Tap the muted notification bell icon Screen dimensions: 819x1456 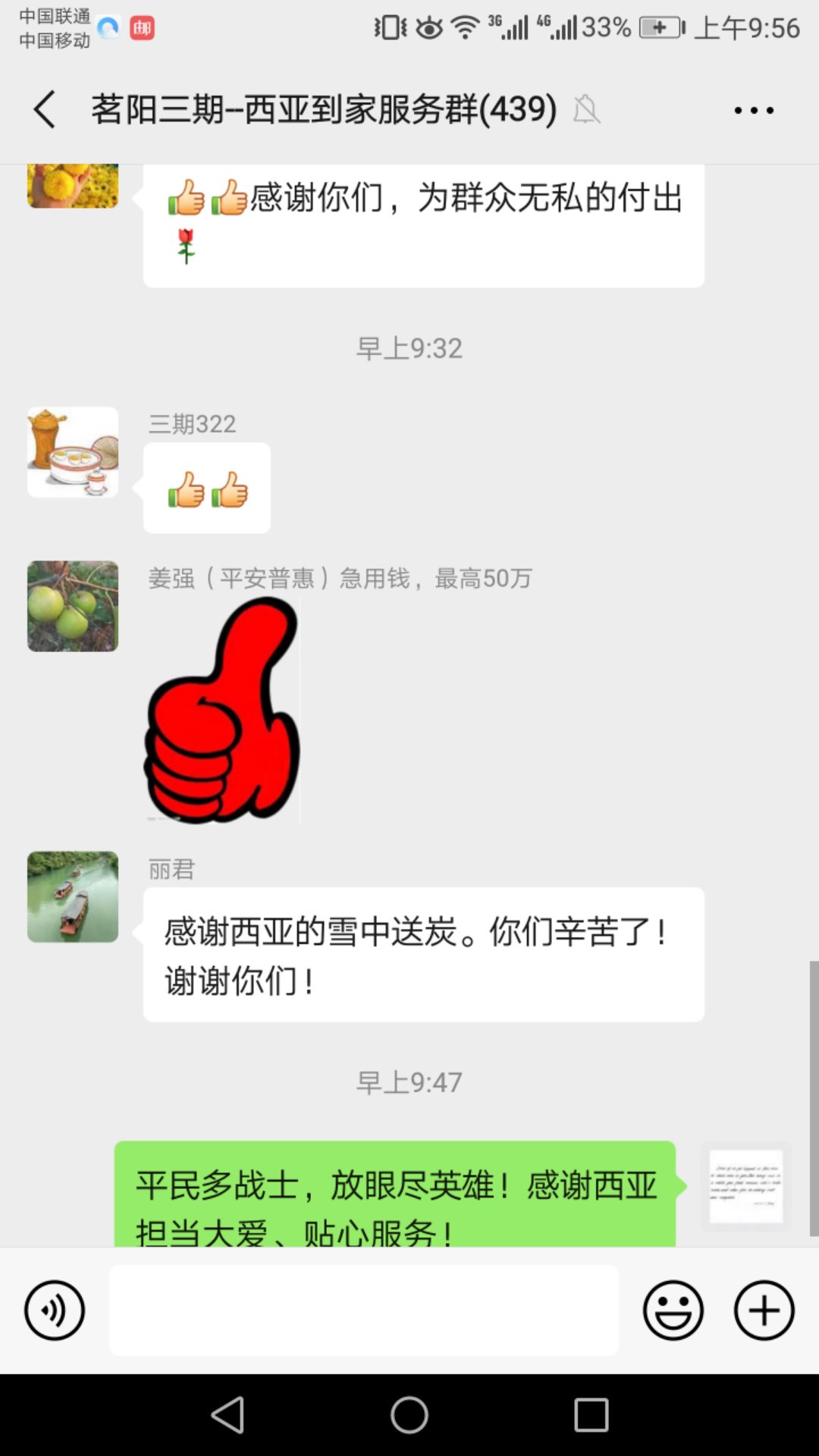pos(588,109)
